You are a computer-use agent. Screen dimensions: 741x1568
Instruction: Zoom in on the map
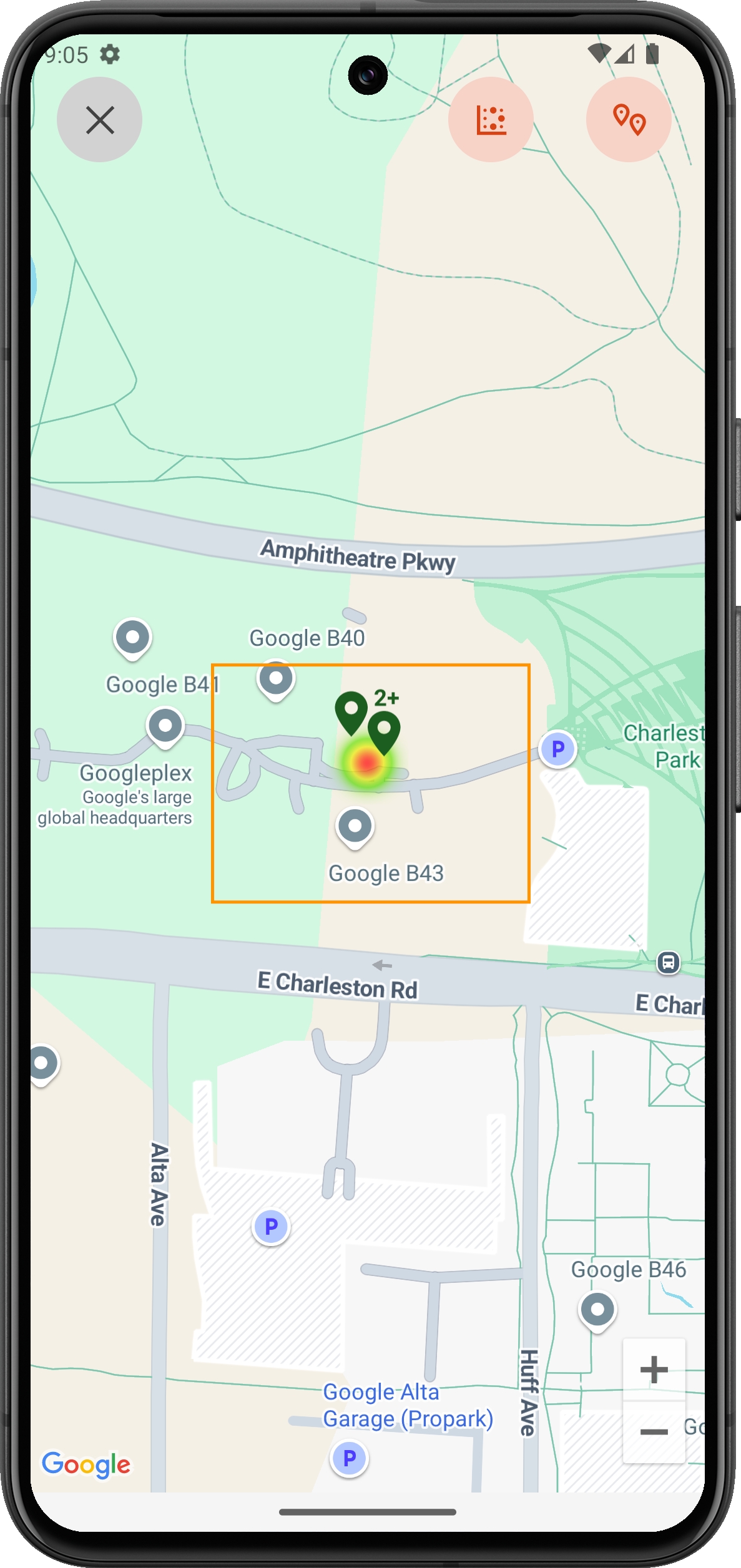pyautogui.click(x=654, y=1370)
